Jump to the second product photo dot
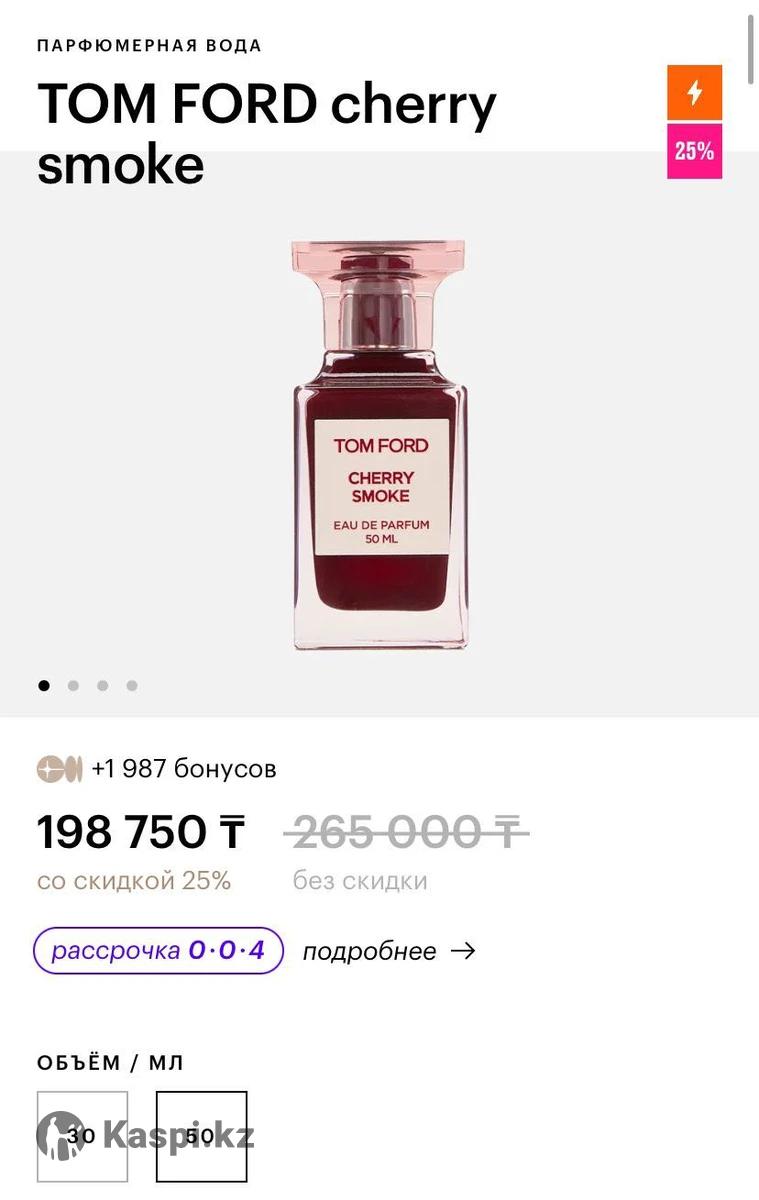 coord(73,686)
